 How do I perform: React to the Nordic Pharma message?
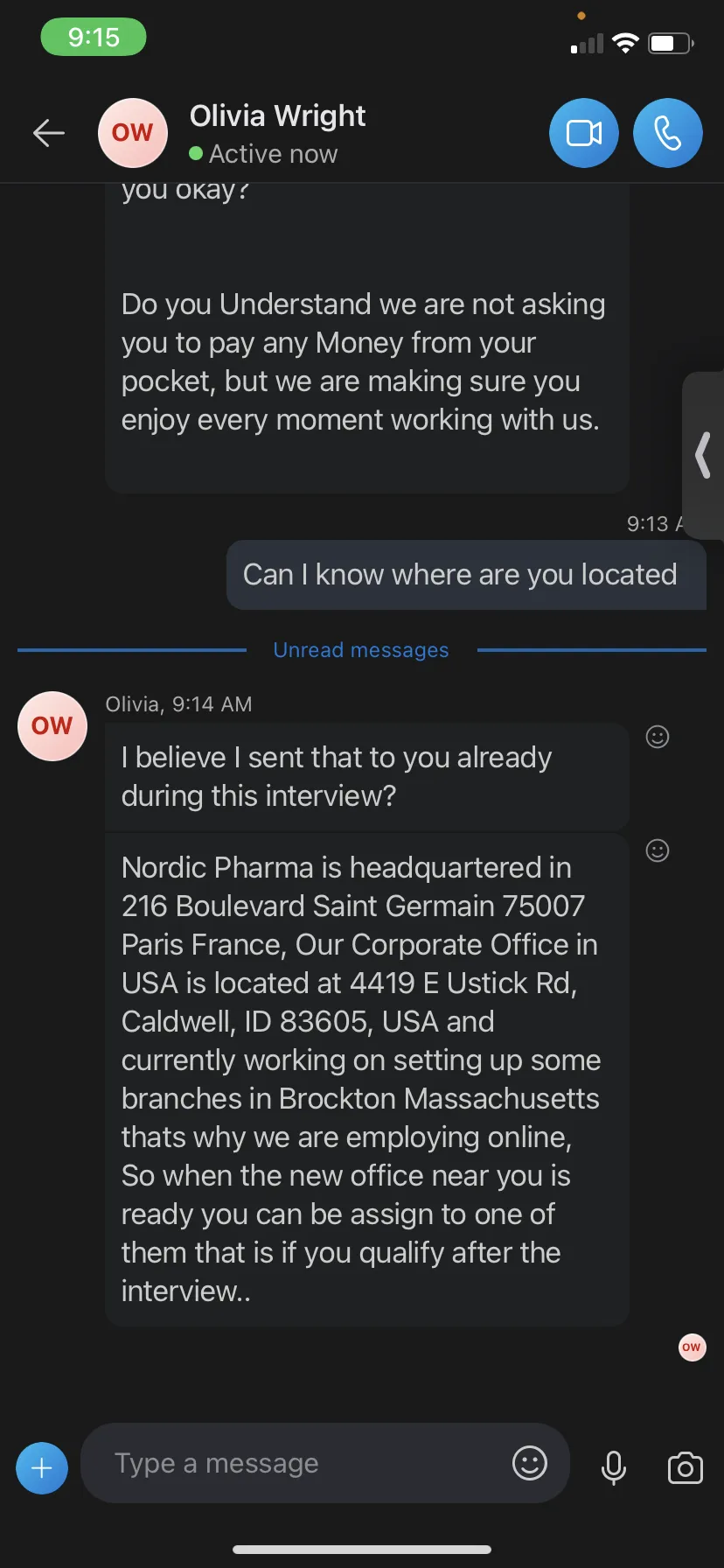tap(658, 850)
